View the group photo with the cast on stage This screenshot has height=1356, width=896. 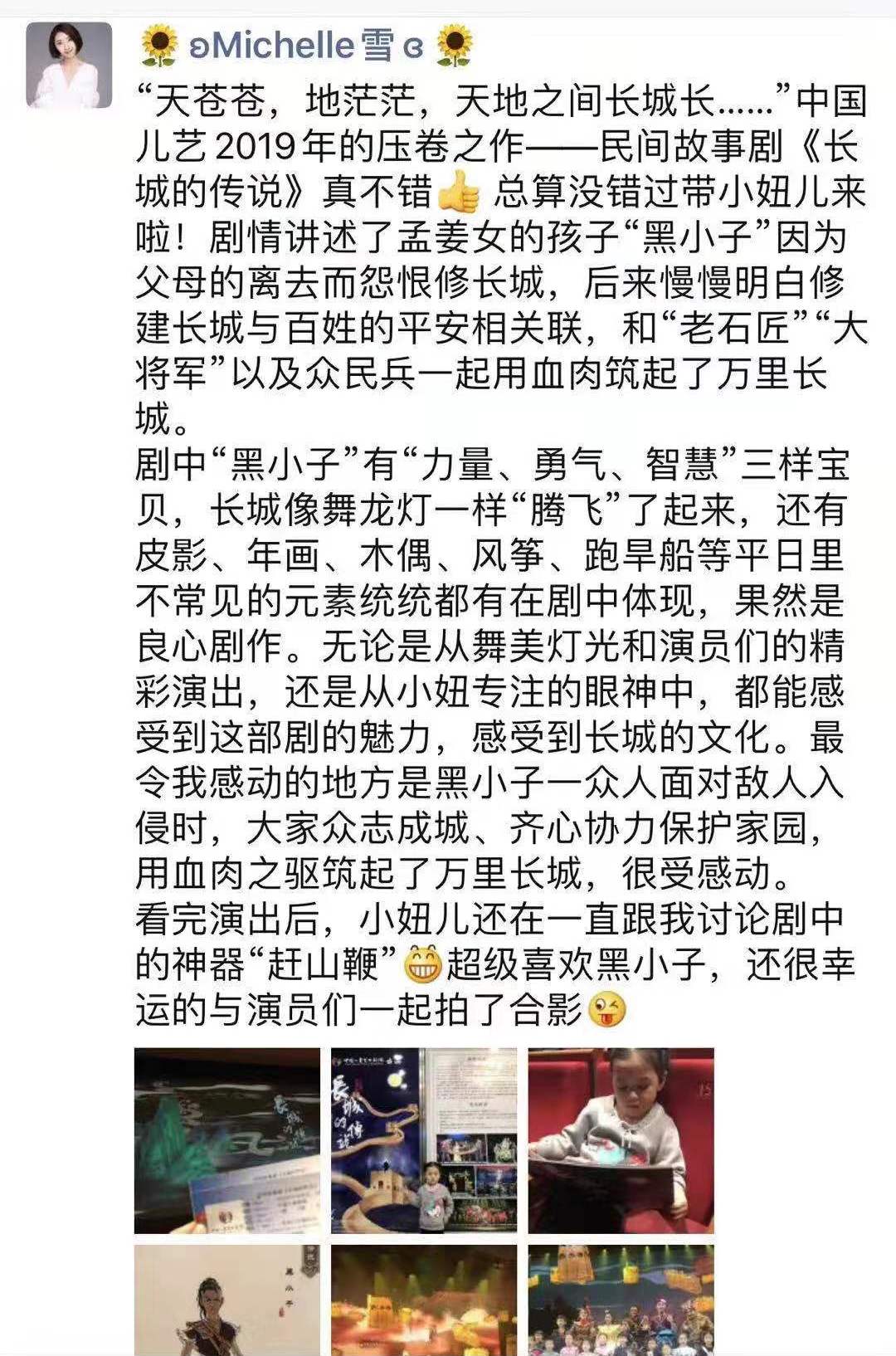621,1300
